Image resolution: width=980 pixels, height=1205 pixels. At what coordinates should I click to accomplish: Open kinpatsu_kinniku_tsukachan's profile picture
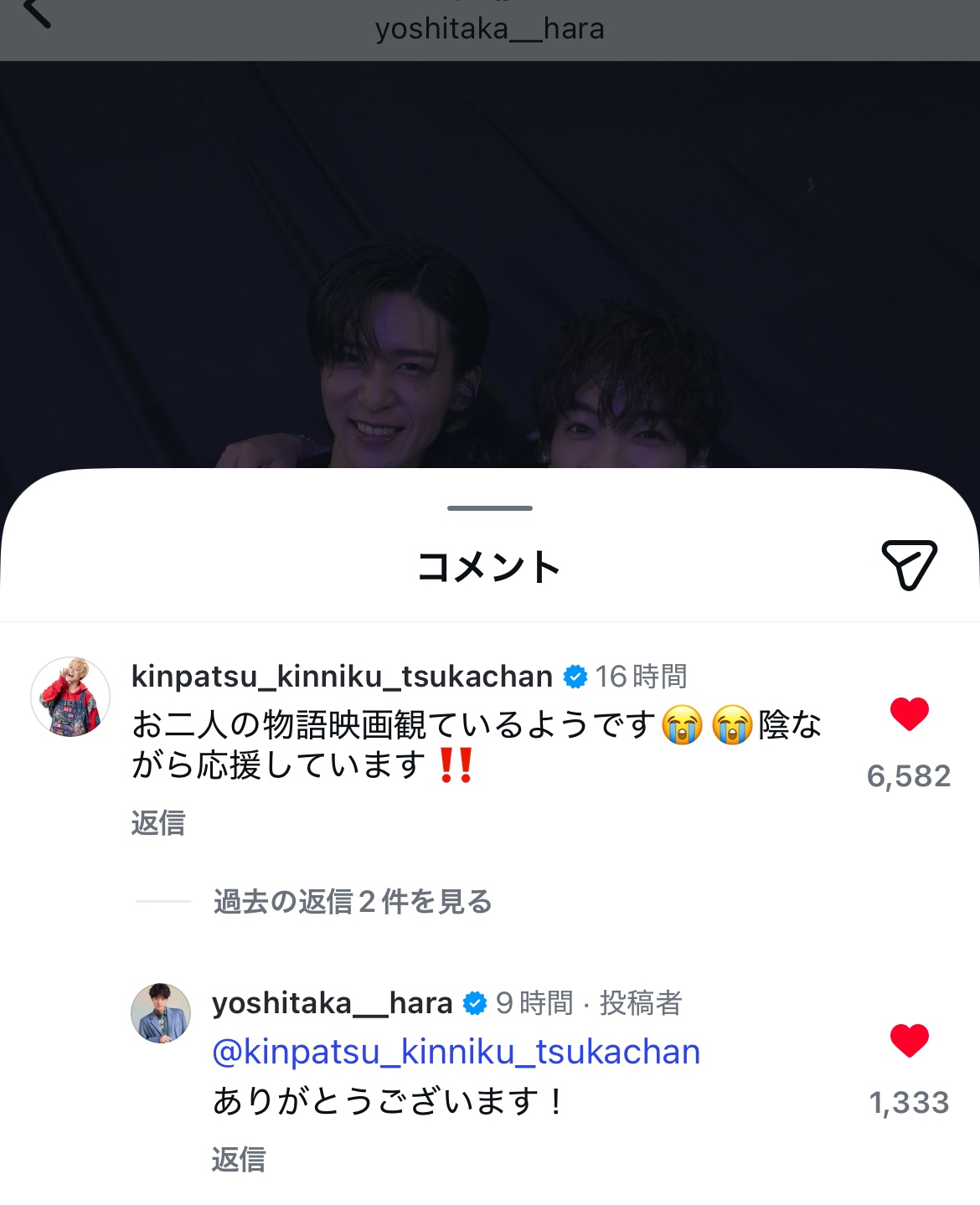click(70, 697)
